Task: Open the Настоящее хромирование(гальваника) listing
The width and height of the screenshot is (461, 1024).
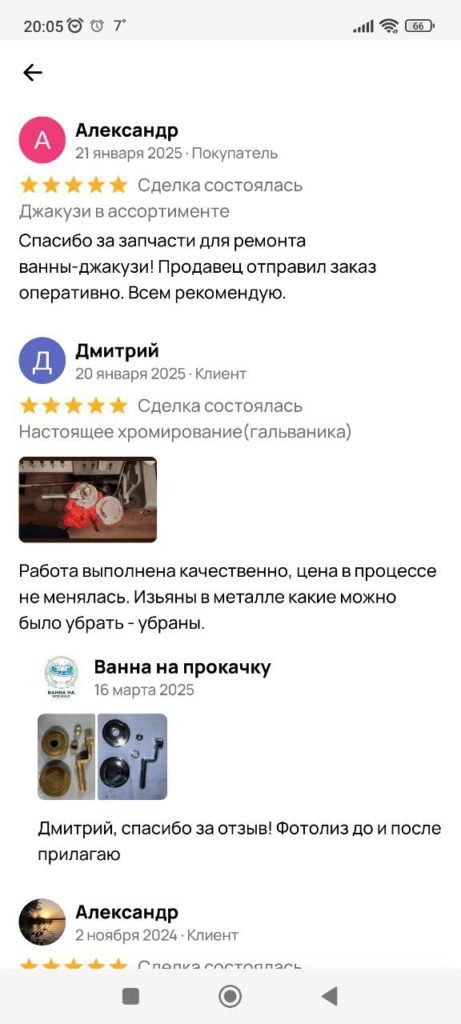Action: point(185,432)
